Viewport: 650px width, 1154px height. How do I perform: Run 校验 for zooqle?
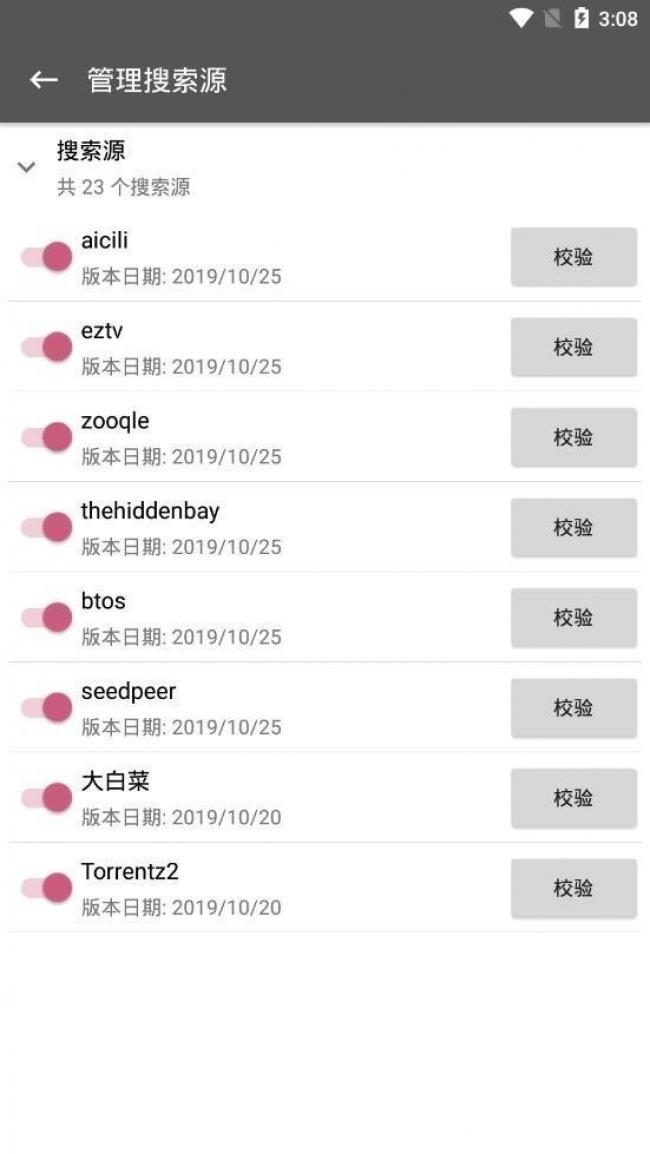(573, 437)
